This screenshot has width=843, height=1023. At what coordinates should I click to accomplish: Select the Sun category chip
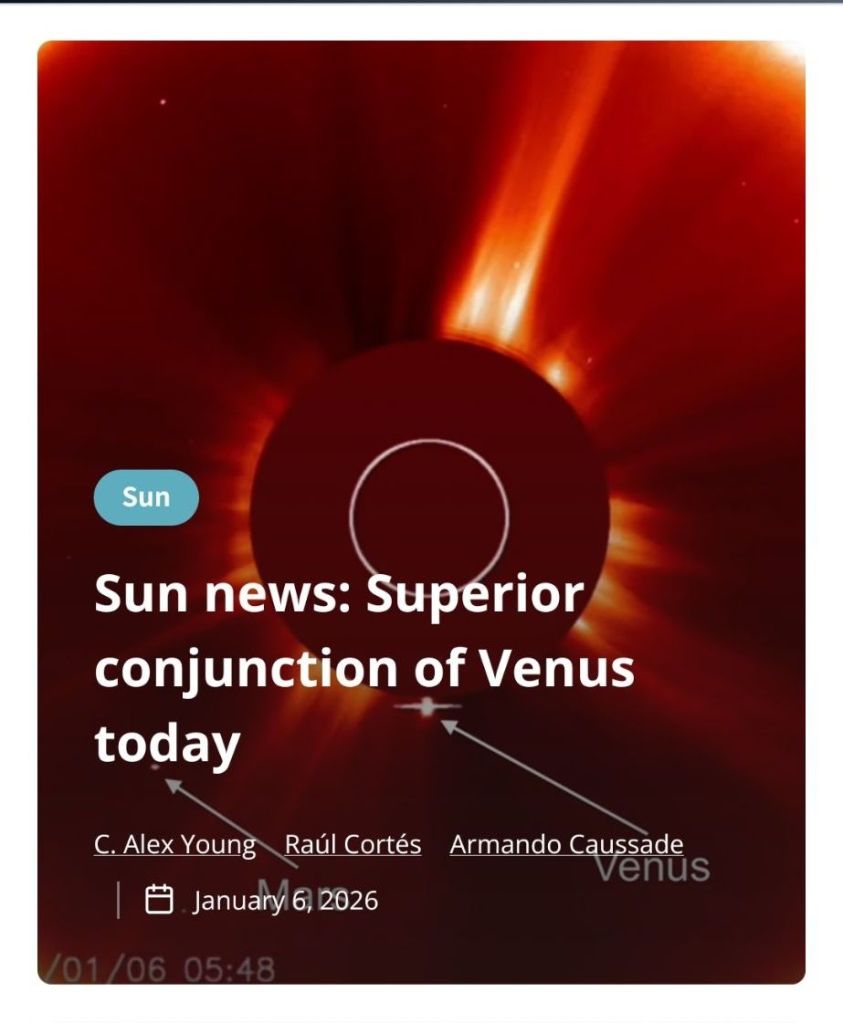(x=146, y=497)
